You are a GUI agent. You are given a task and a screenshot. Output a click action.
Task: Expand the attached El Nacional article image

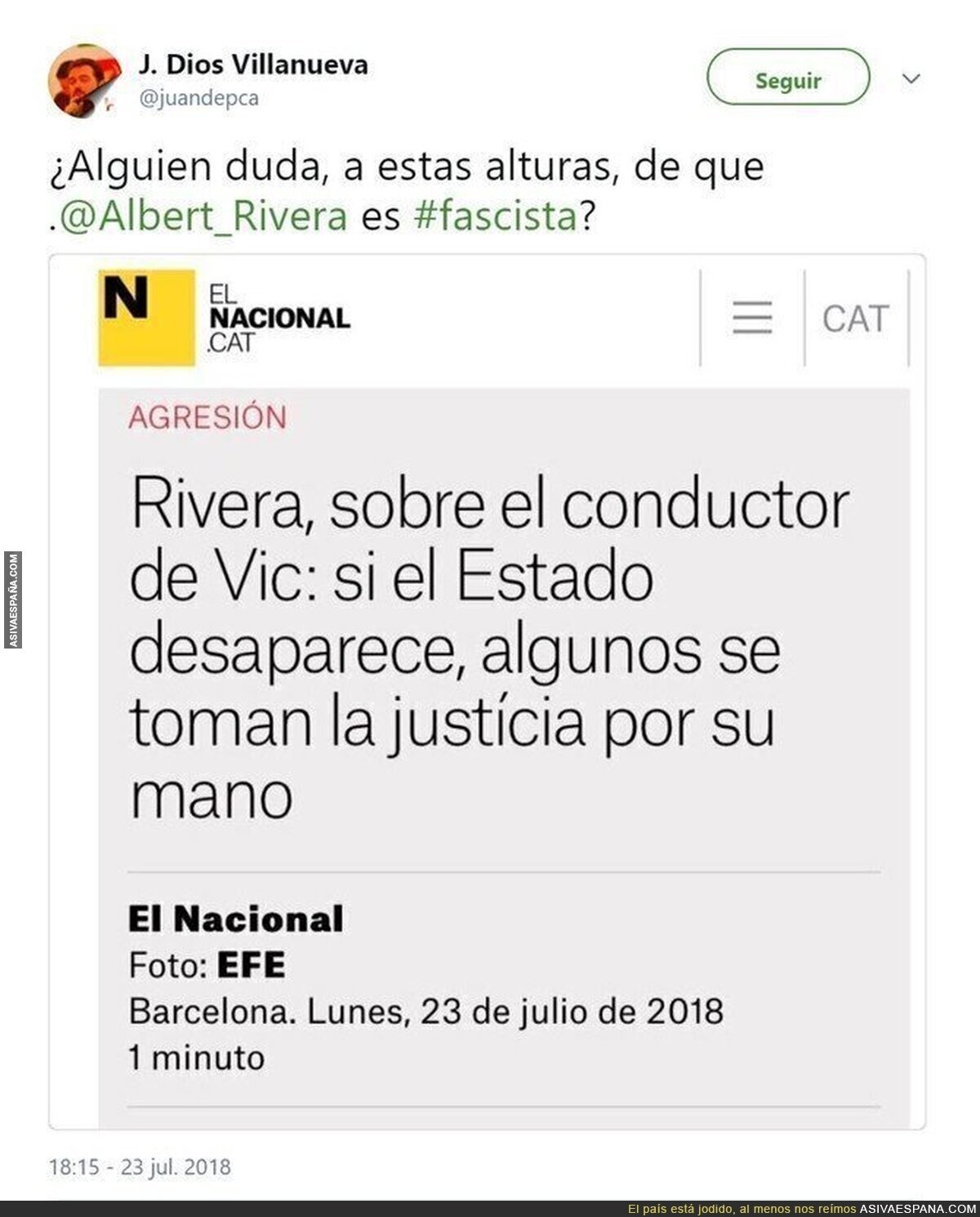pyautogui.click(x=487, y=692)
